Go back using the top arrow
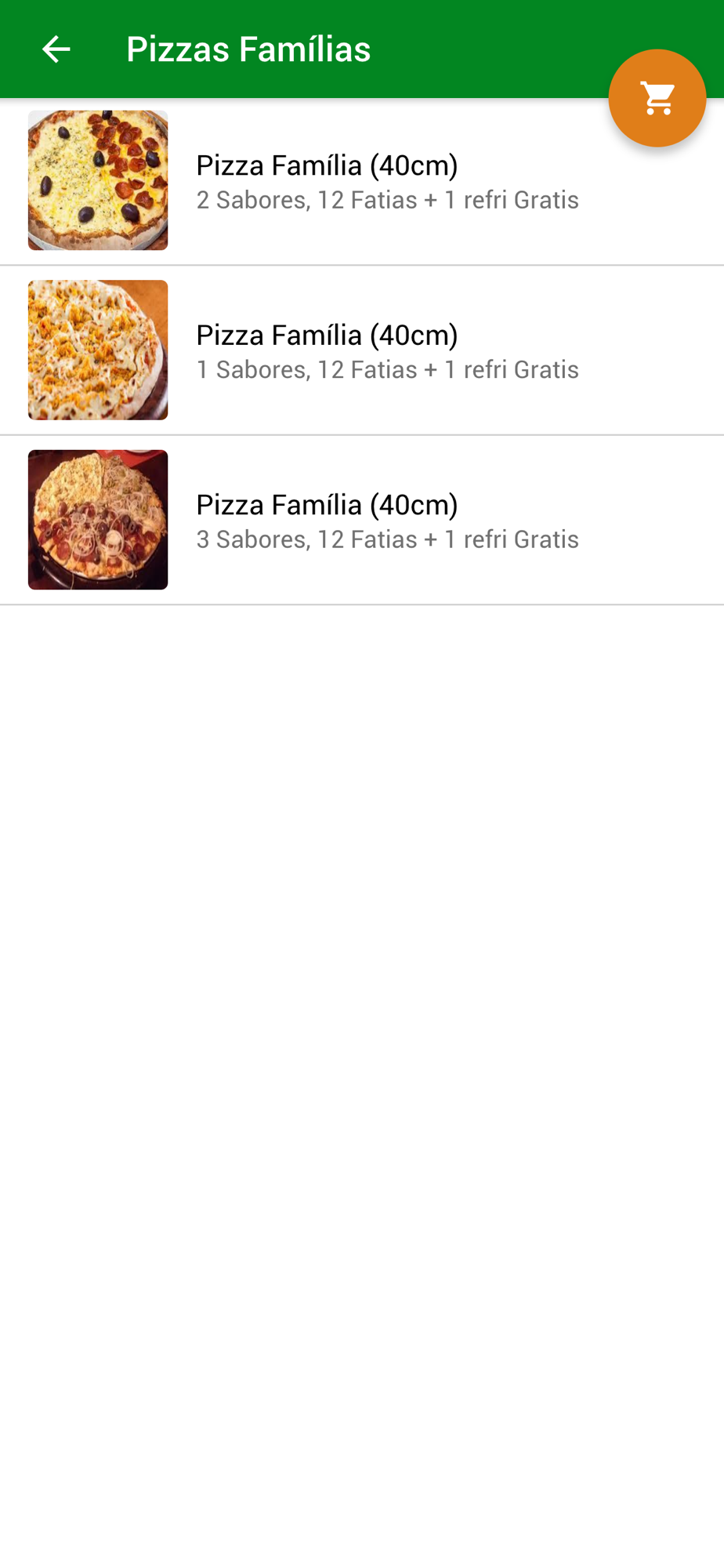 coord(56,49)
